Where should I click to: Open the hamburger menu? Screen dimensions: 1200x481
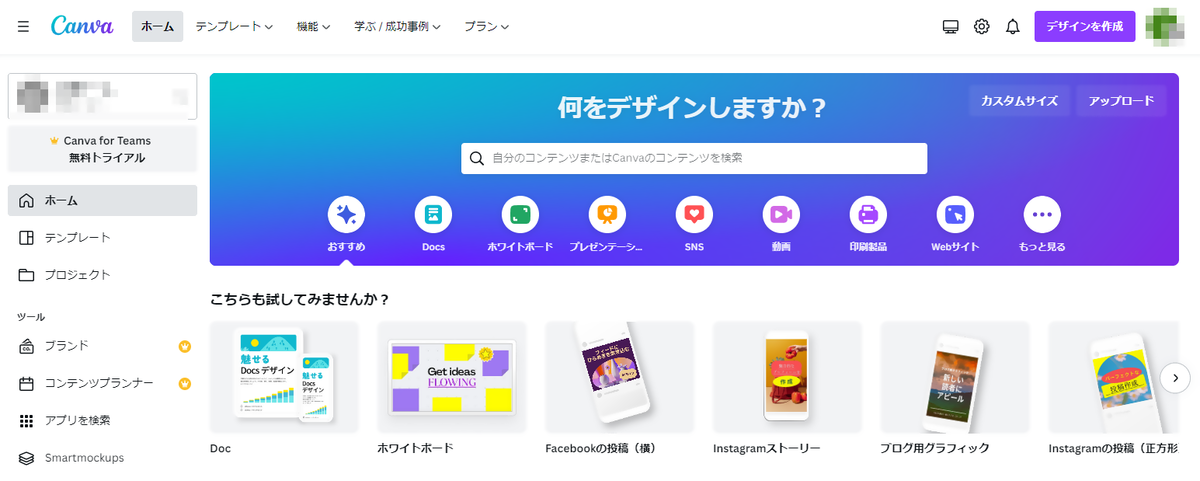(x=23, y=26)
